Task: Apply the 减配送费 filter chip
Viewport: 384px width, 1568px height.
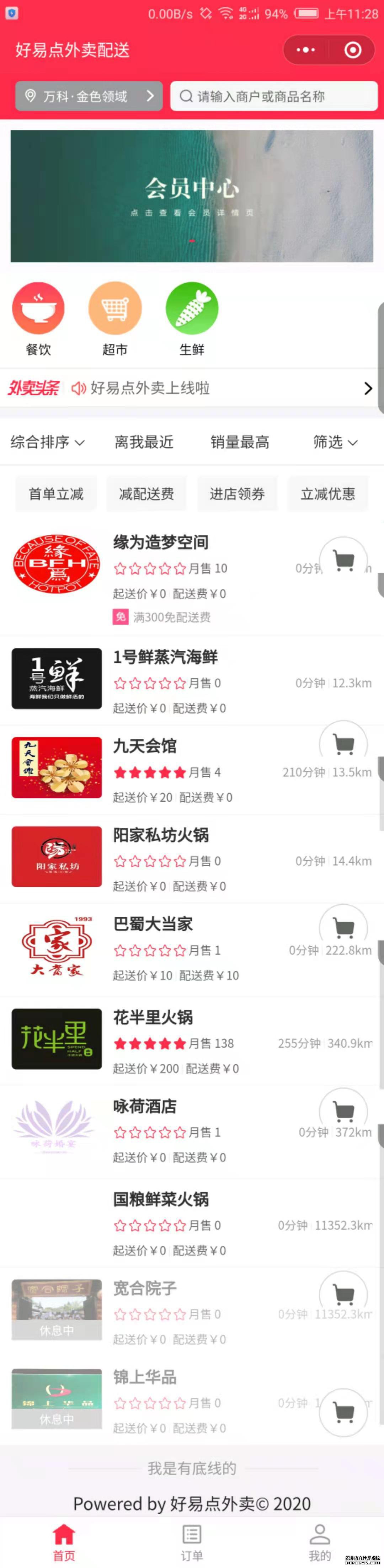Action: point(146,494)
